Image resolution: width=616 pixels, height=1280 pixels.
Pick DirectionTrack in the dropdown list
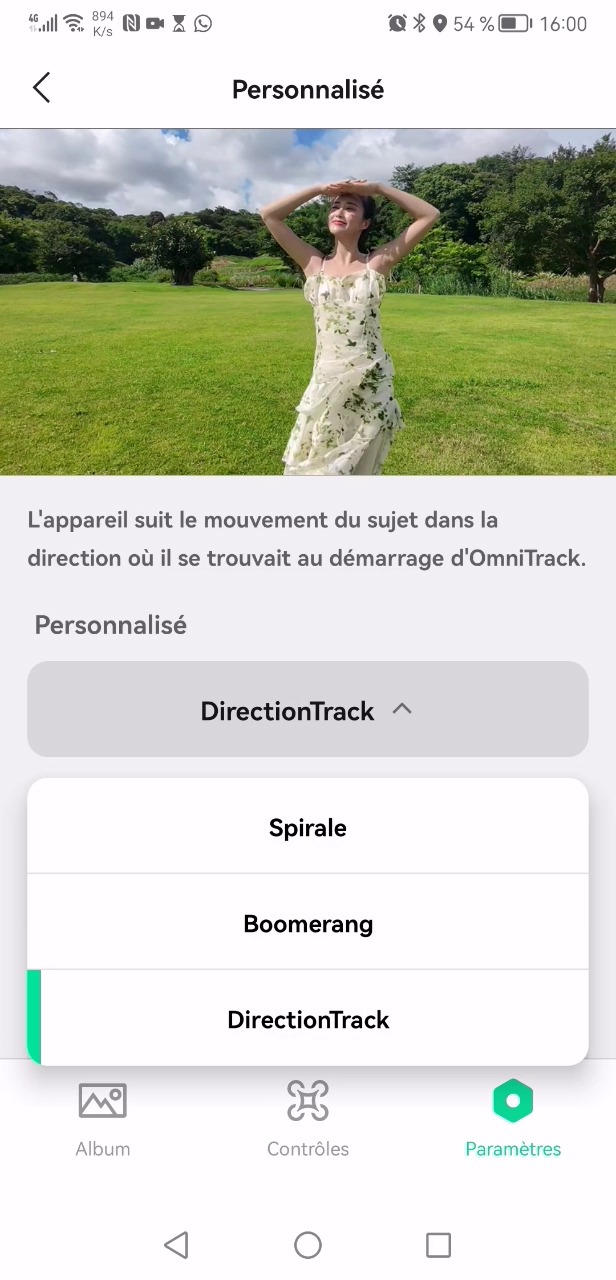tap(308, 1018)
